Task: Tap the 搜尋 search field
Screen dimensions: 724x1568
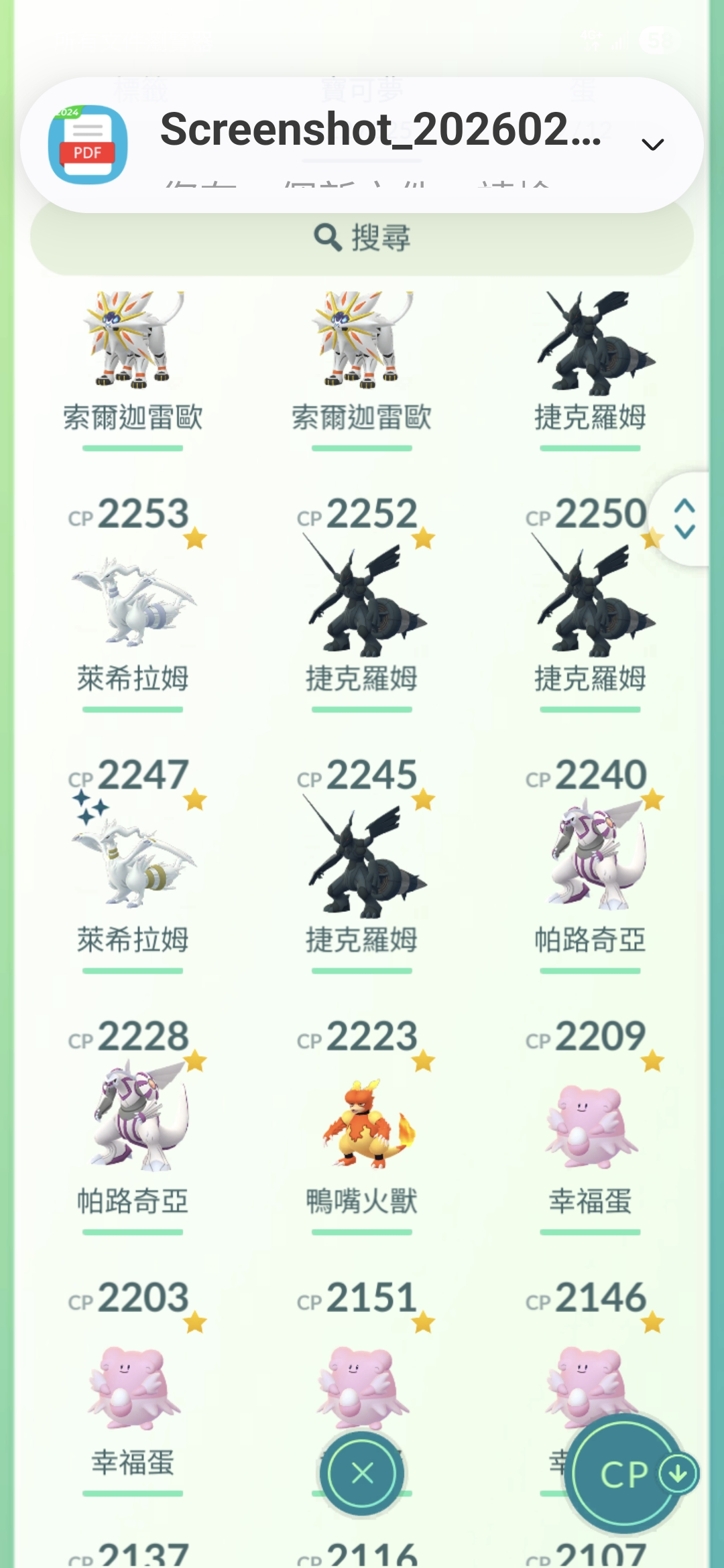Action: click(x=362, y=238)
